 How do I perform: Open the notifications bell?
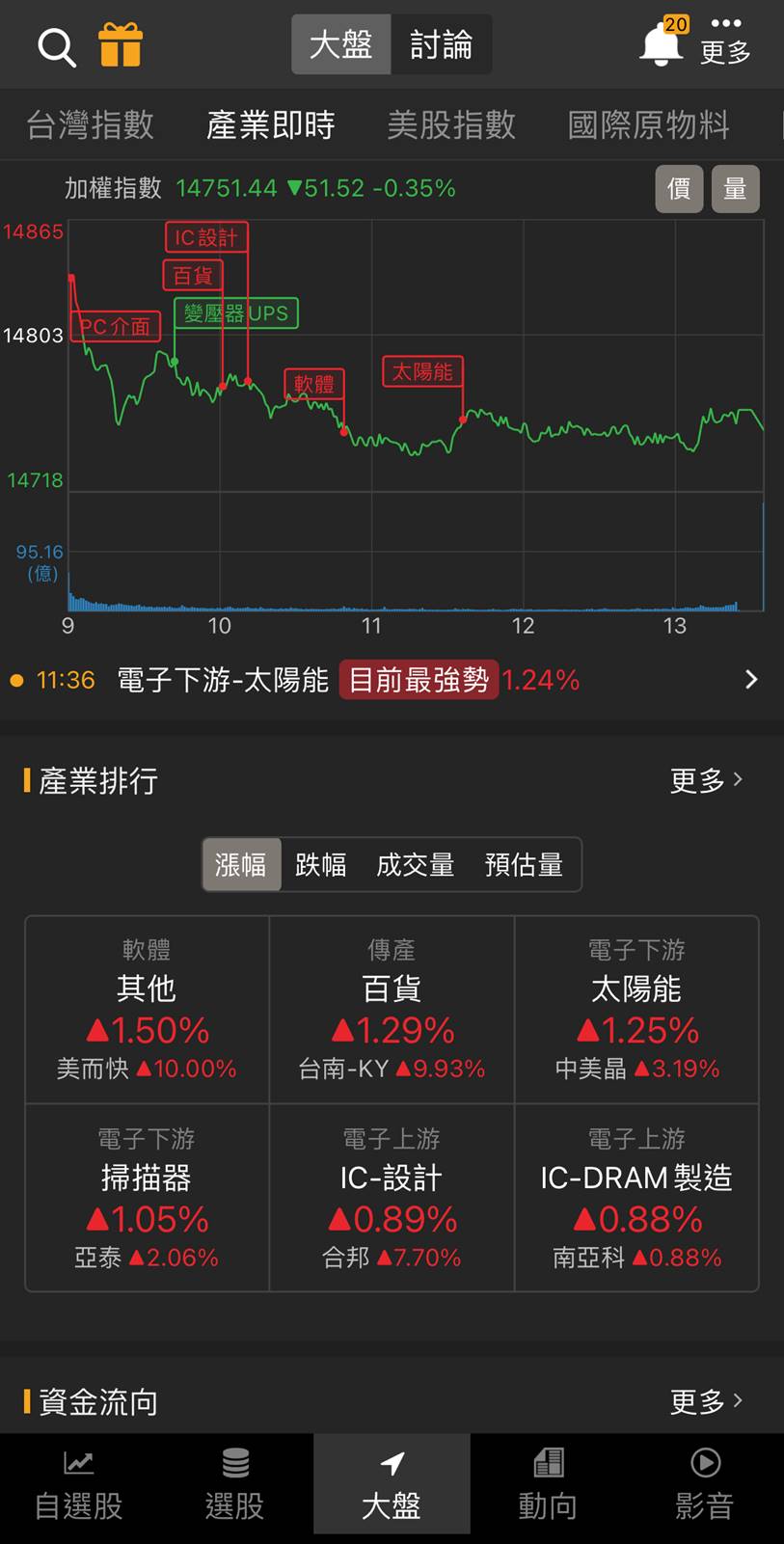[660, 44]
